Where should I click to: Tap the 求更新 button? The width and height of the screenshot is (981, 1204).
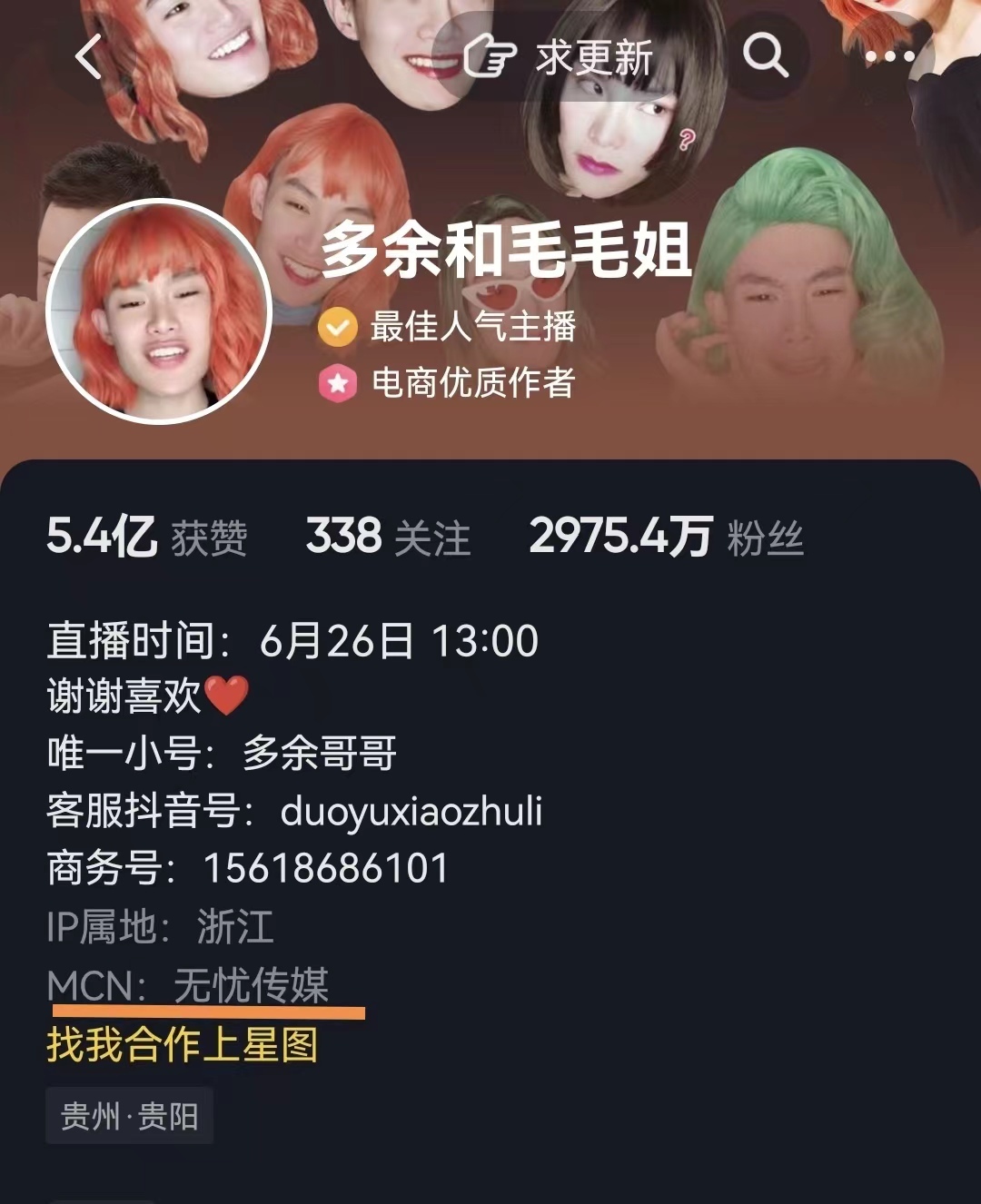click(x=560, y=58)
